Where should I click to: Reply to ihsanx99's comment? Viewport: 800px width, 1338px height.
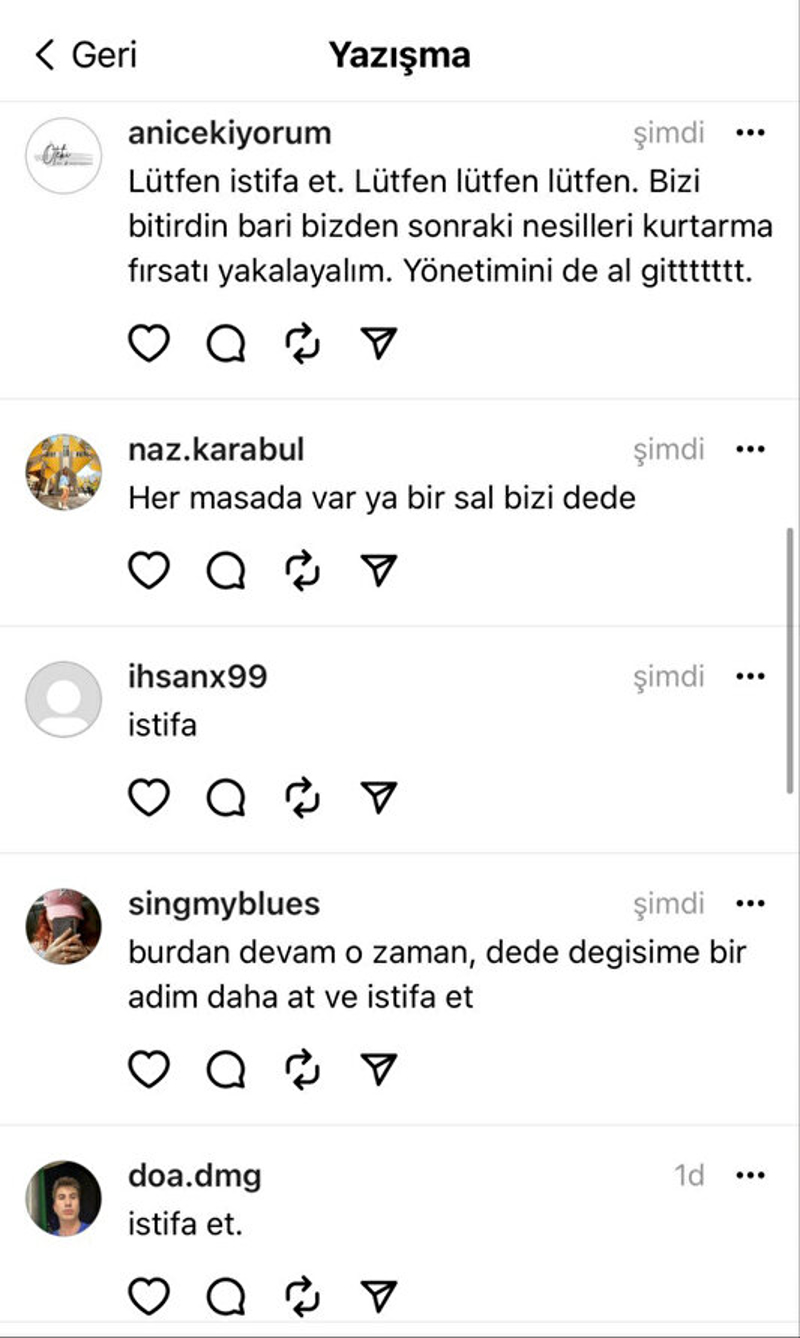click(226, 797)
